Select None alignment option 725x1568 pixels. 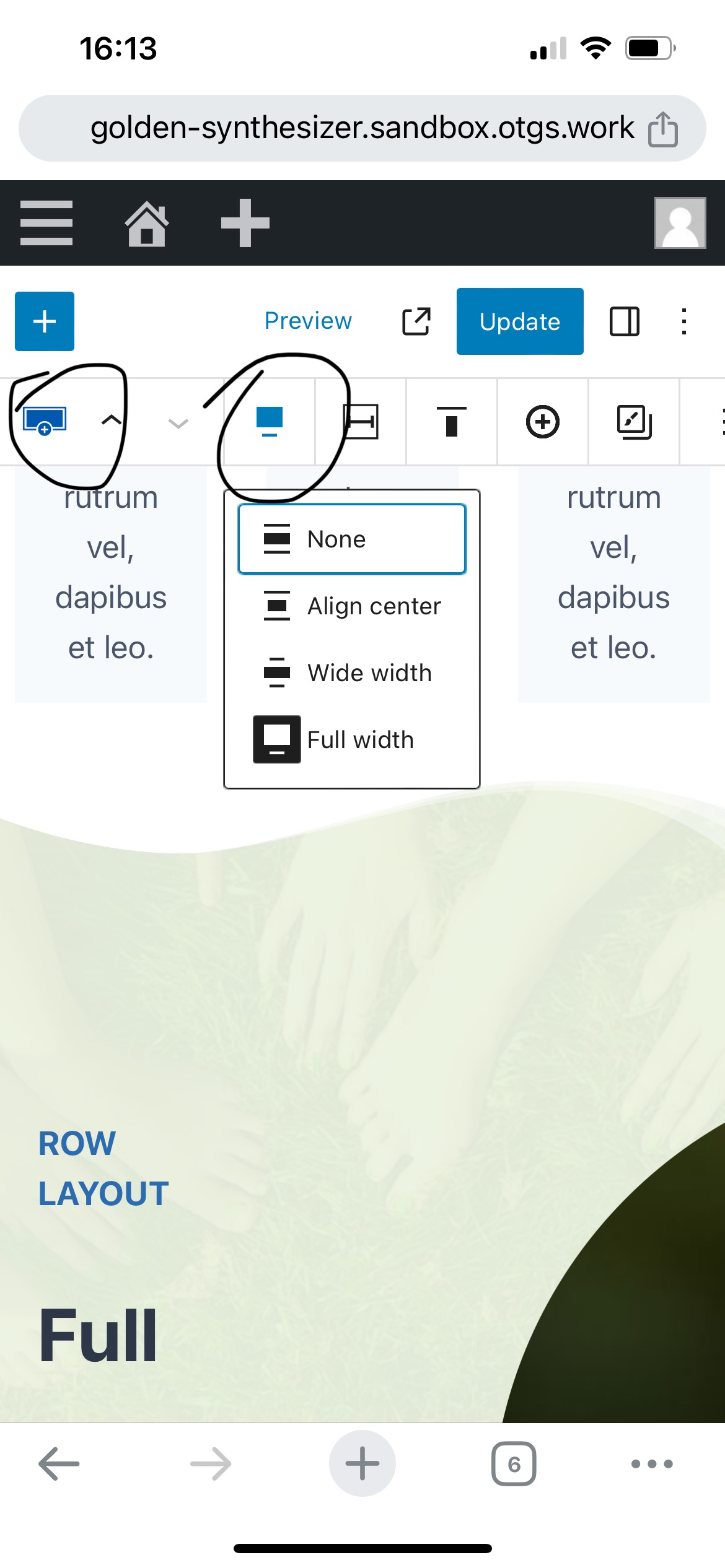coord(352,539)
